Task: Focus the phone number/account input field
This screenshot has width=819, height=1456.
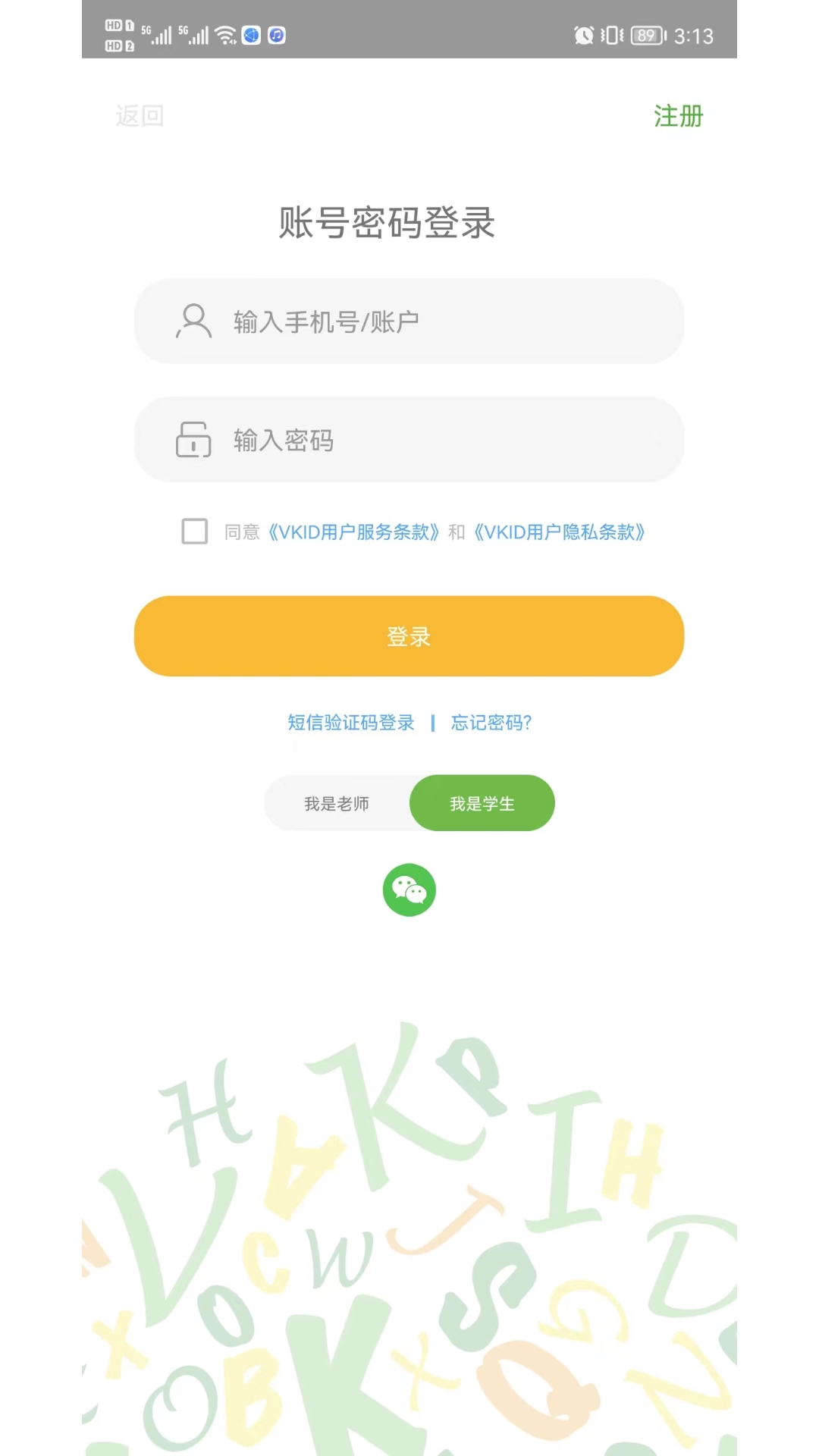Action: [425, 322]
